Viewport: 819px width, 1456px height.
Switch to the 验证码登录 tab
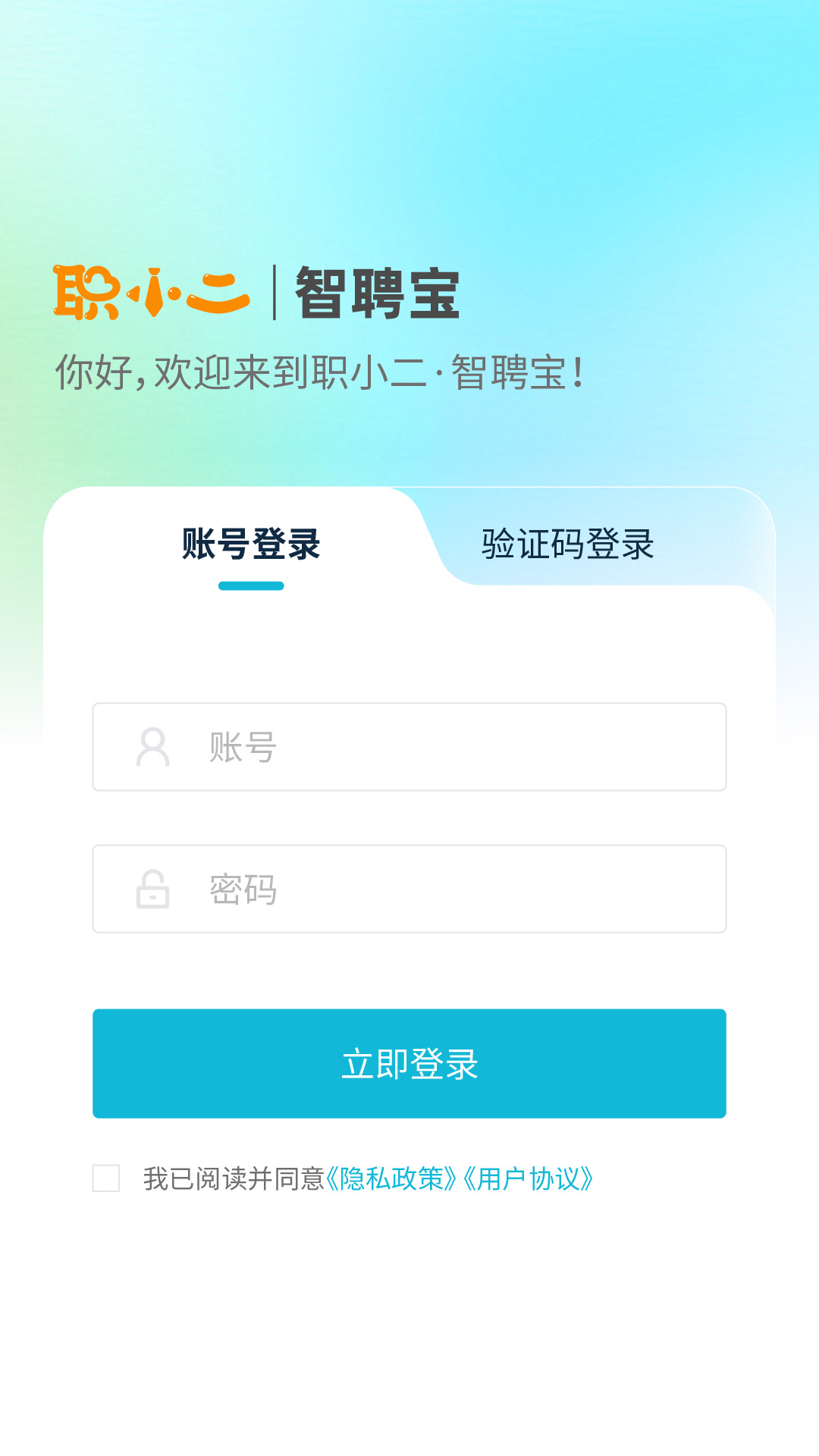(567, 544)
